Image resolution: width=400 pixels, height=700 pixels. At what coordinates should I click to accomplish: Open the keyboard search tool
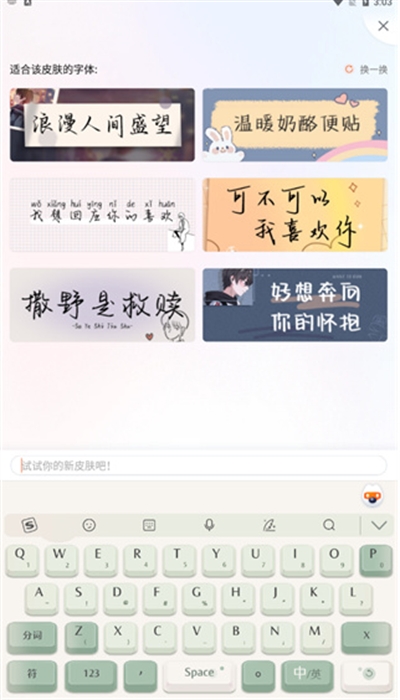329,525
